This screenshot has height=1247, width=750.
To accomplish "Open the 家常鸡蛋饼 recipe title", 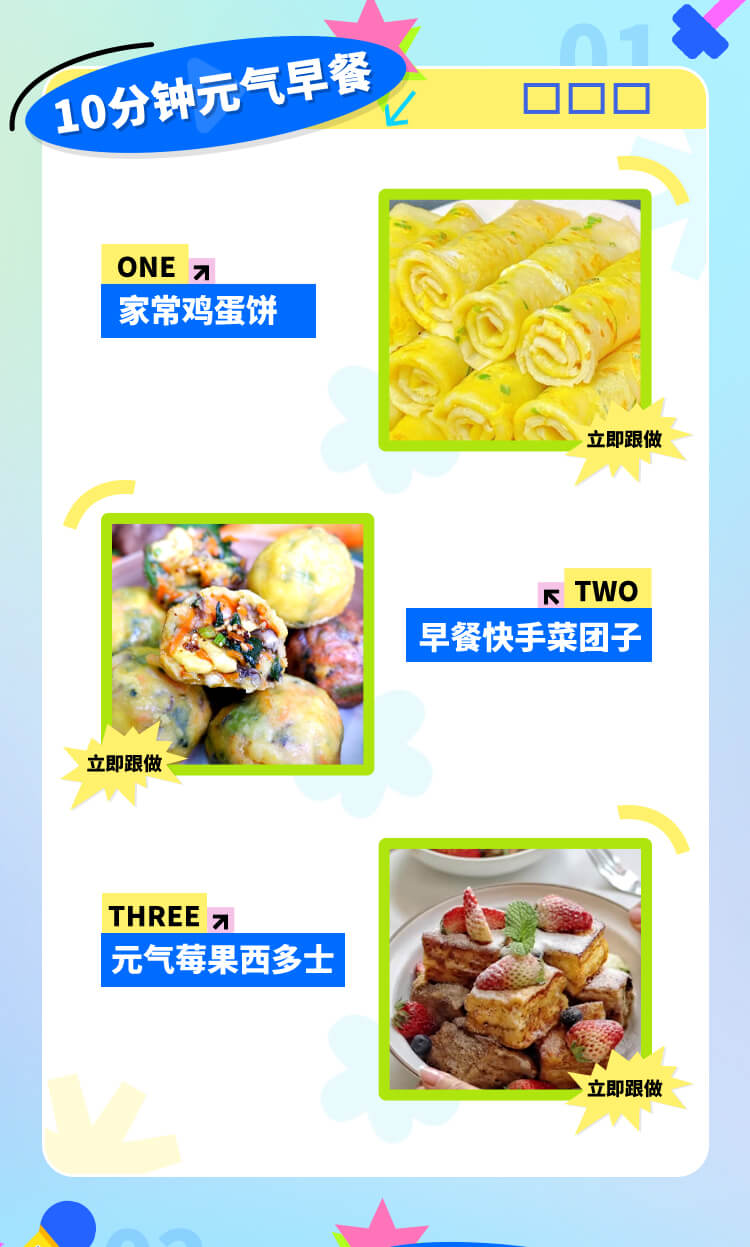I will click(x=208, y=311).
